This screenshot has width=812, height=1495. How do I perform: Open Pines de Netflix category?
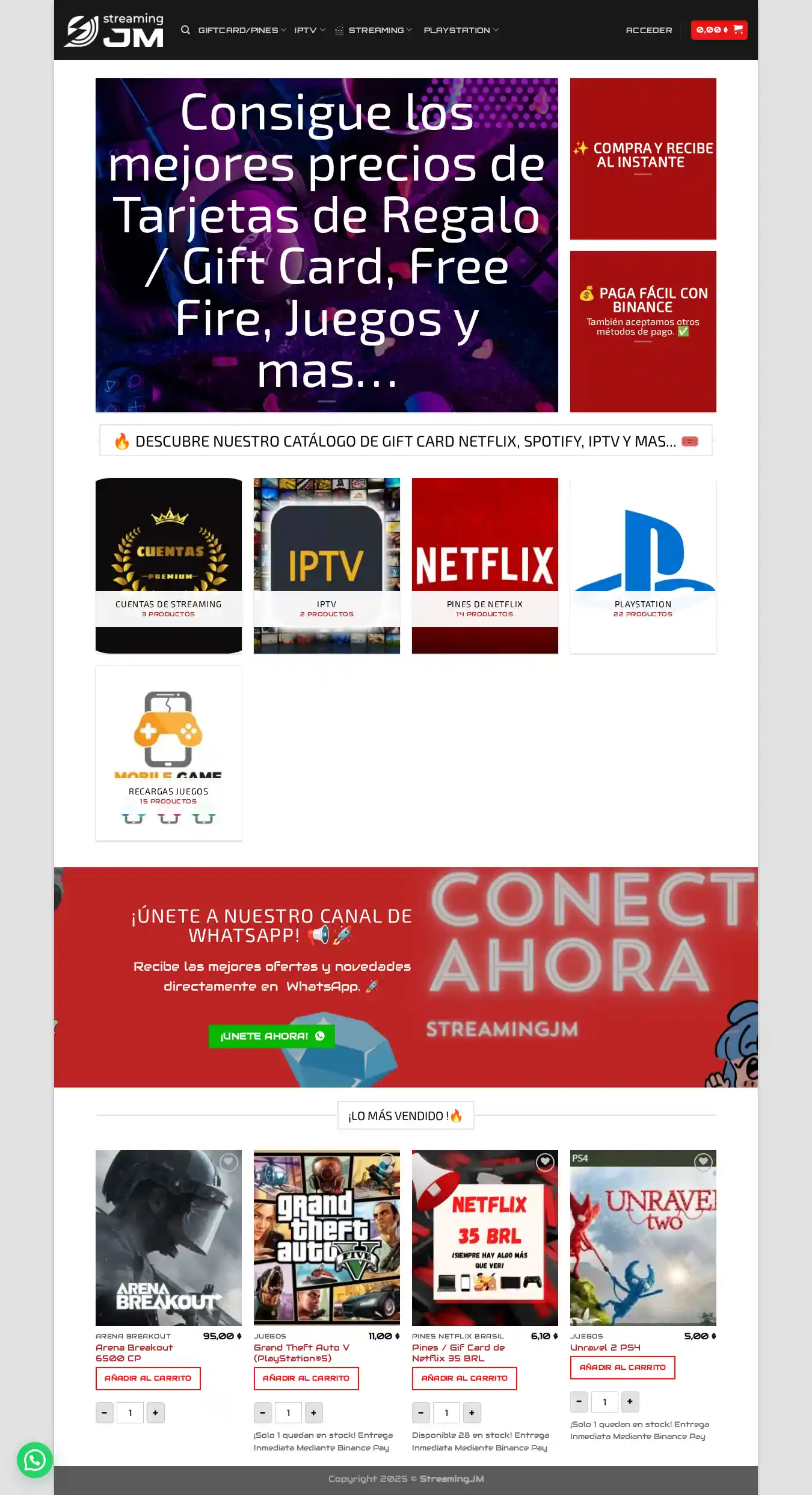coord(485,565)
